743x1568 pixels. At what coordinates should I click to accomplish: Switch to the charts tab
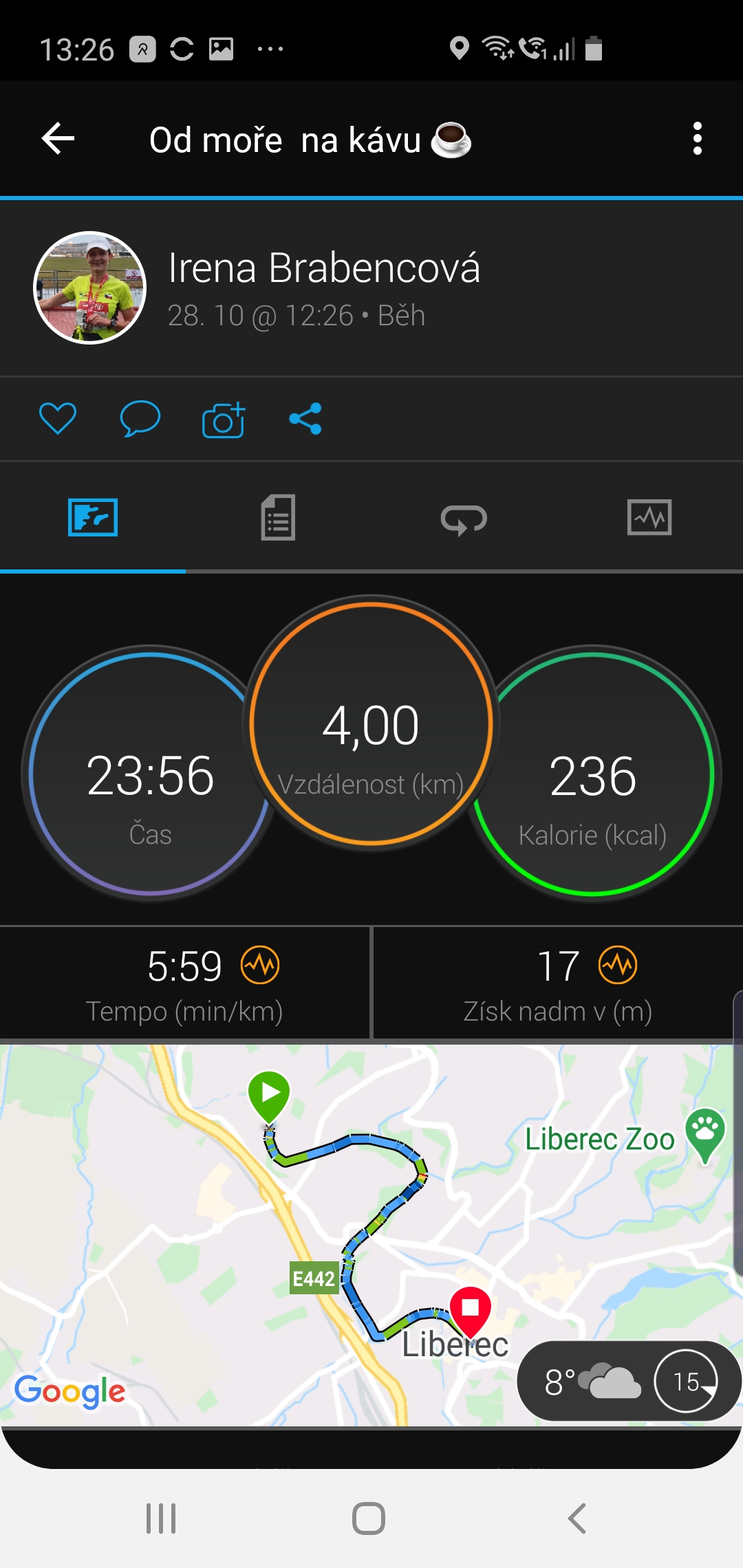pyautogui.click(x=649, y=517)
